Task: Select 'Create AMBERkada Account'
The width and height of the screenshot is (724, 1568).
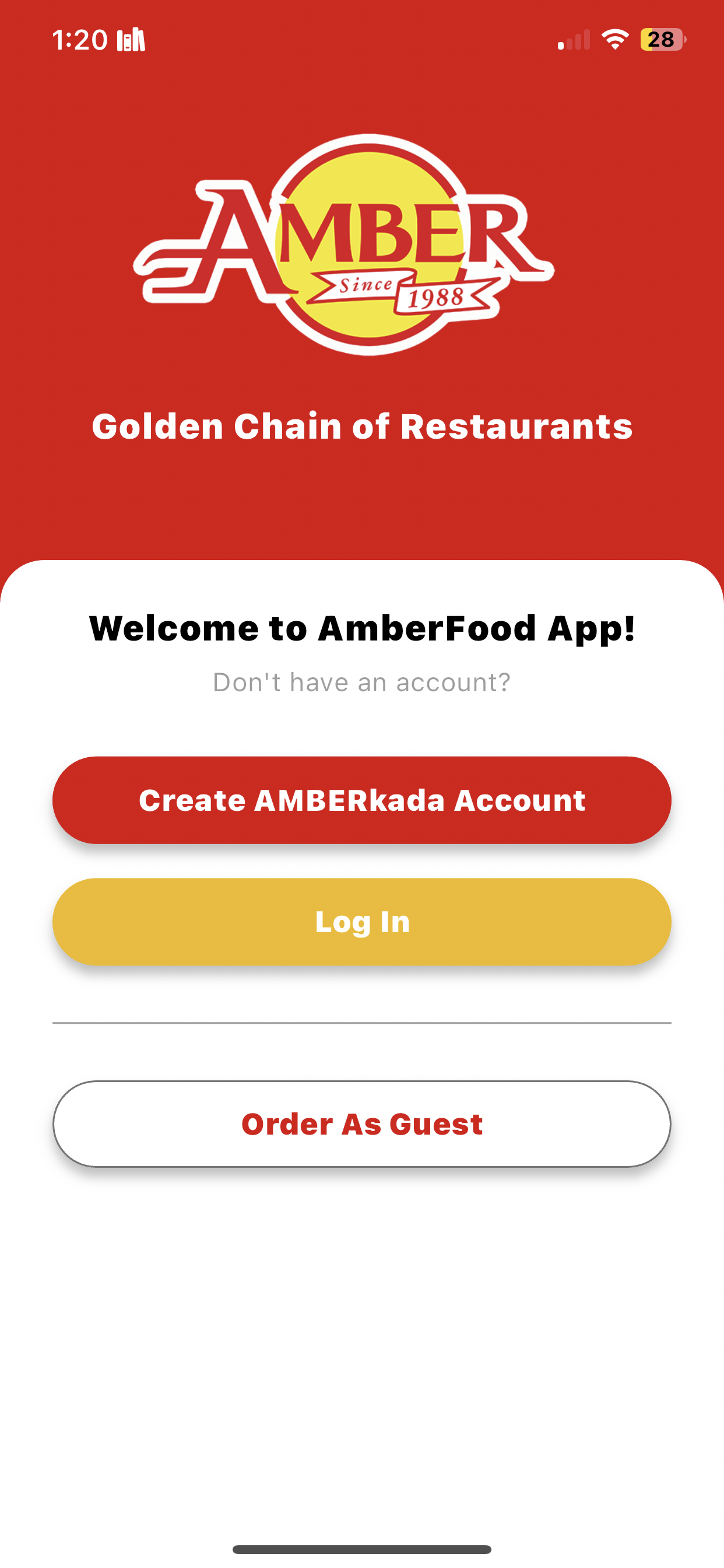Action: point(362,800)
